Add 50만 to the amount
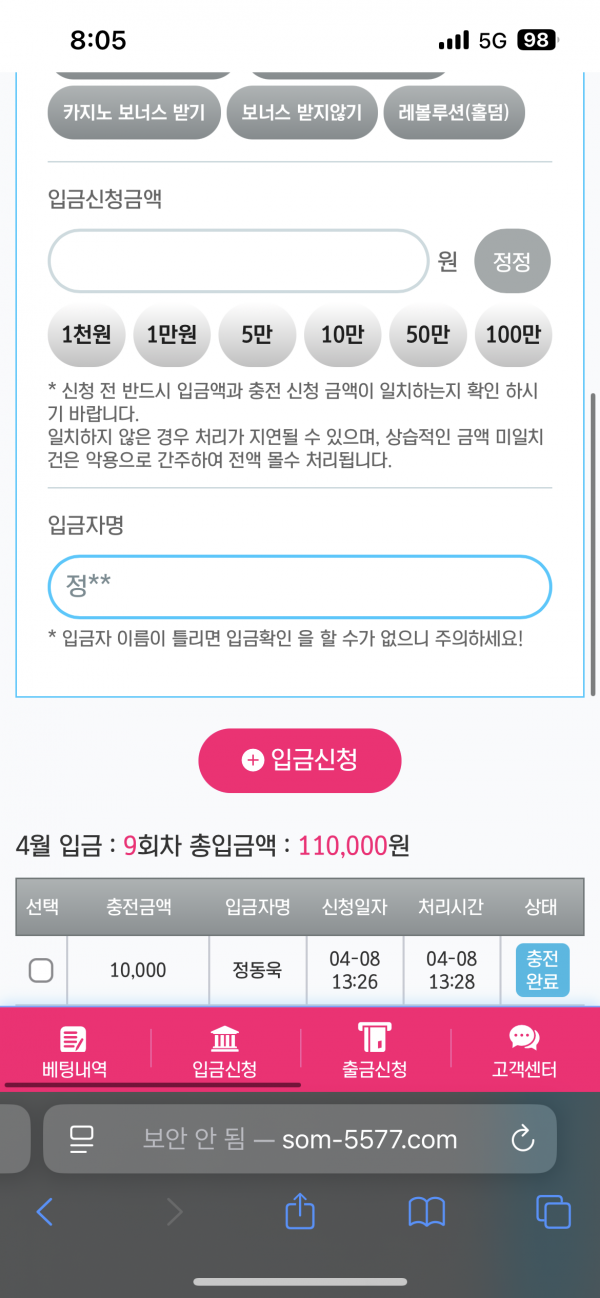Screen dimensions: 600x1298 (427, 335)
